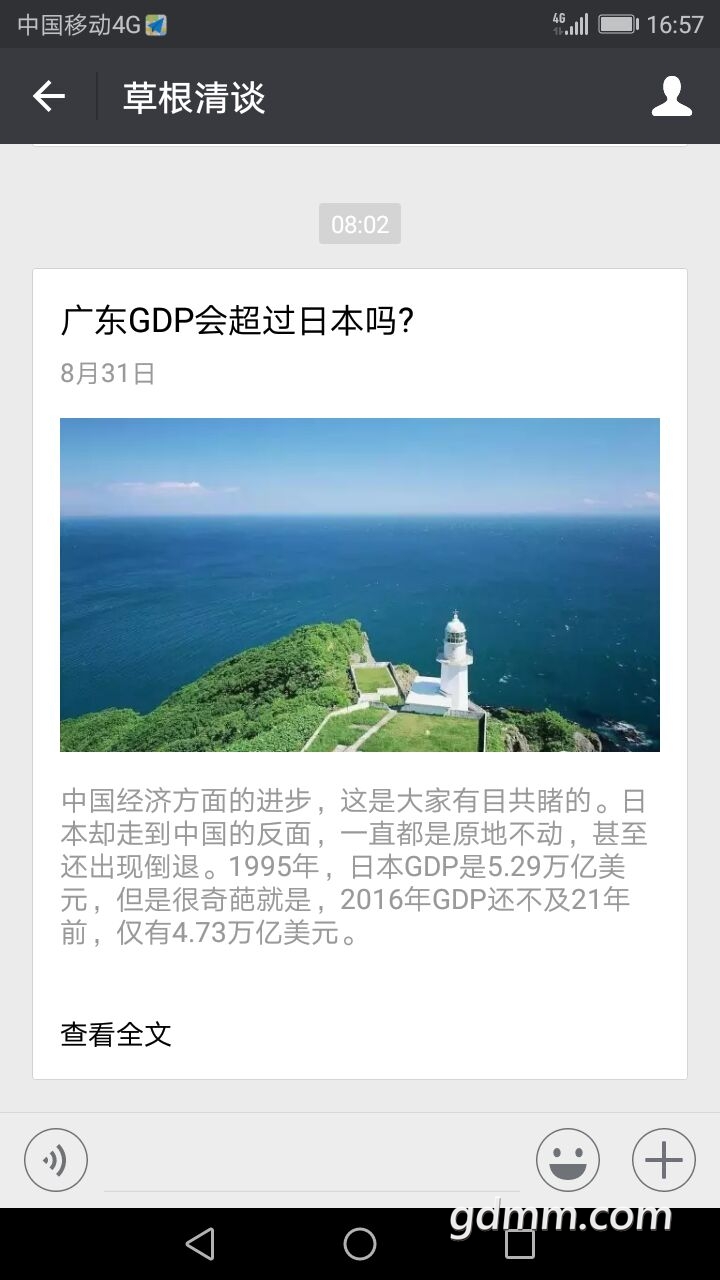This screenshot has width=720, height=1280.
Task: Open the account profile icon
Action: (x=671, y=97)
